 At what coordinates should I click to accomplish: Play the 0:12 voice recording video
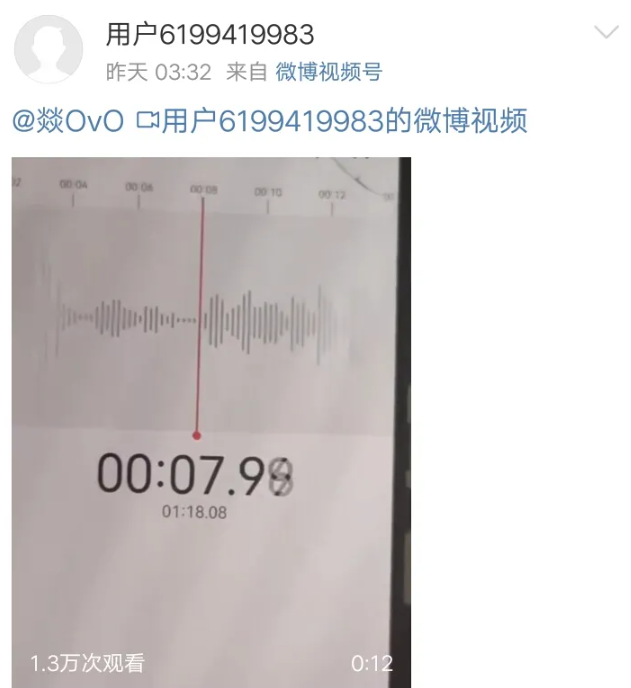point(211,420)
